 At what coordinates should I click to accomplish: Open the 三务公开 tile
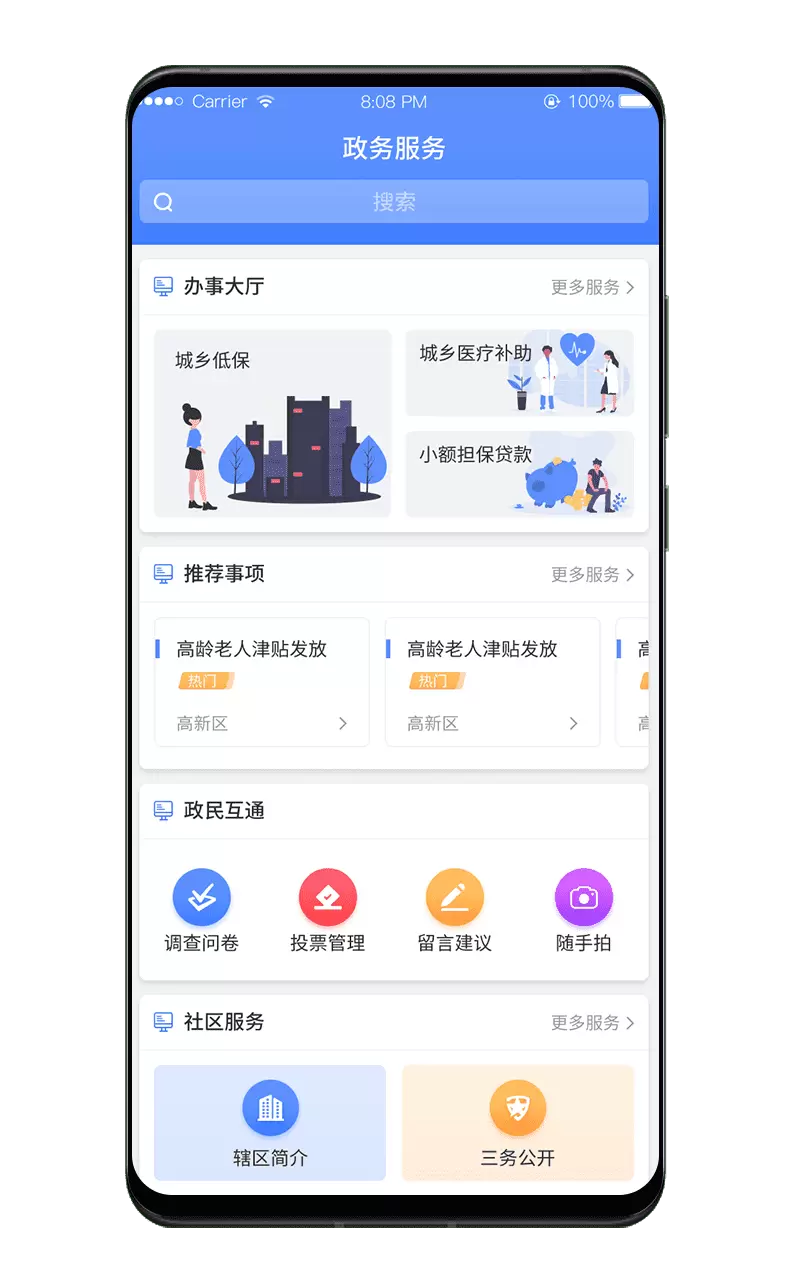[518, 1122]
